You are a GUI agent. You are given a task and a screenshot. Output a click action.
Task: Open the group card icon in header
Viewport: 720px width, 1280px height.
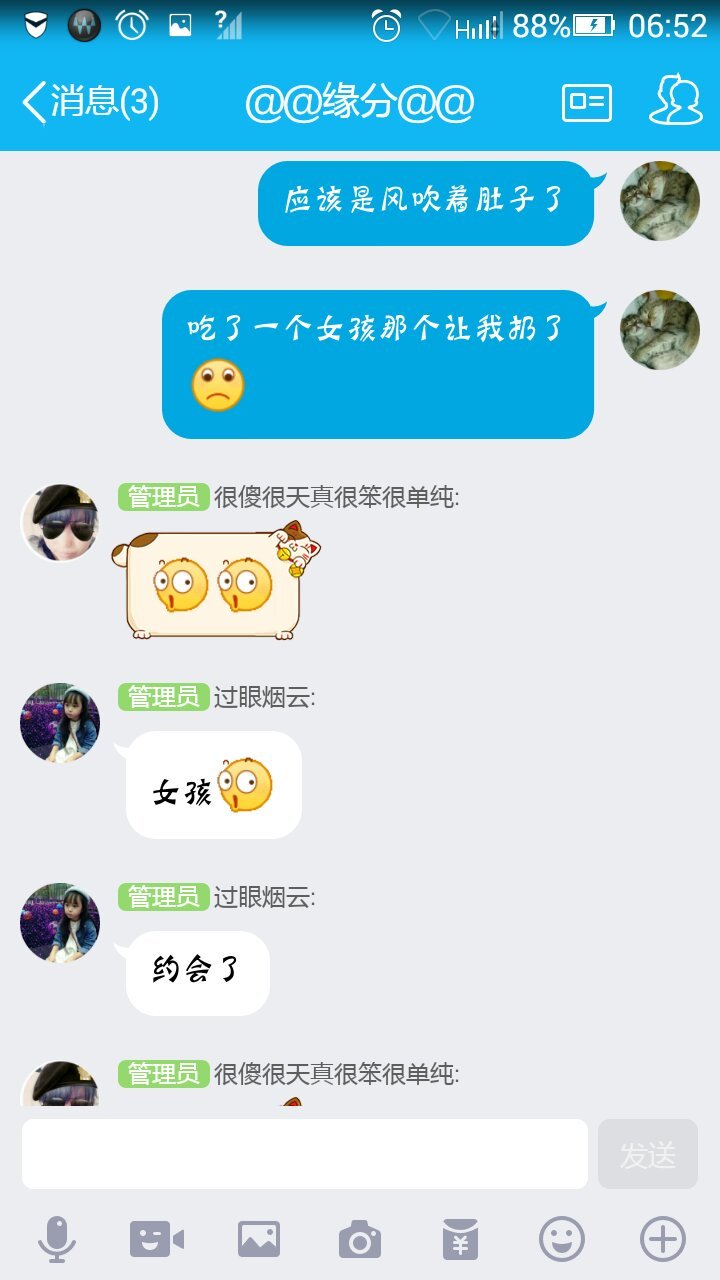coord(587,102)
